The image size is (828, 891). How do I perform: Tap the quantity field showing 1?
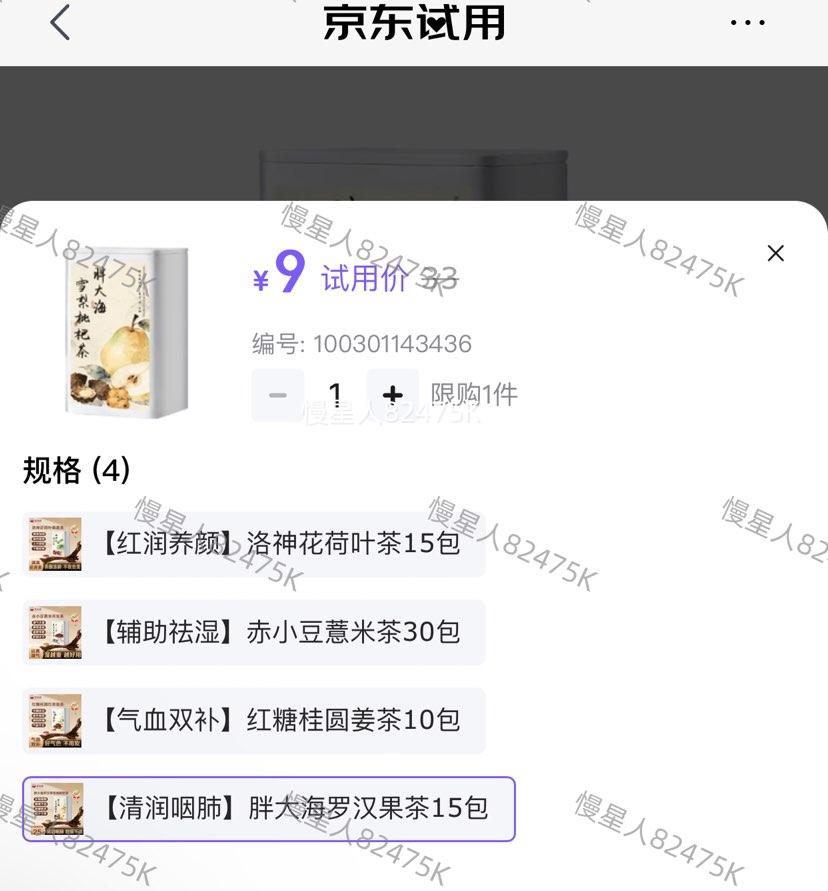pos(335,393)
